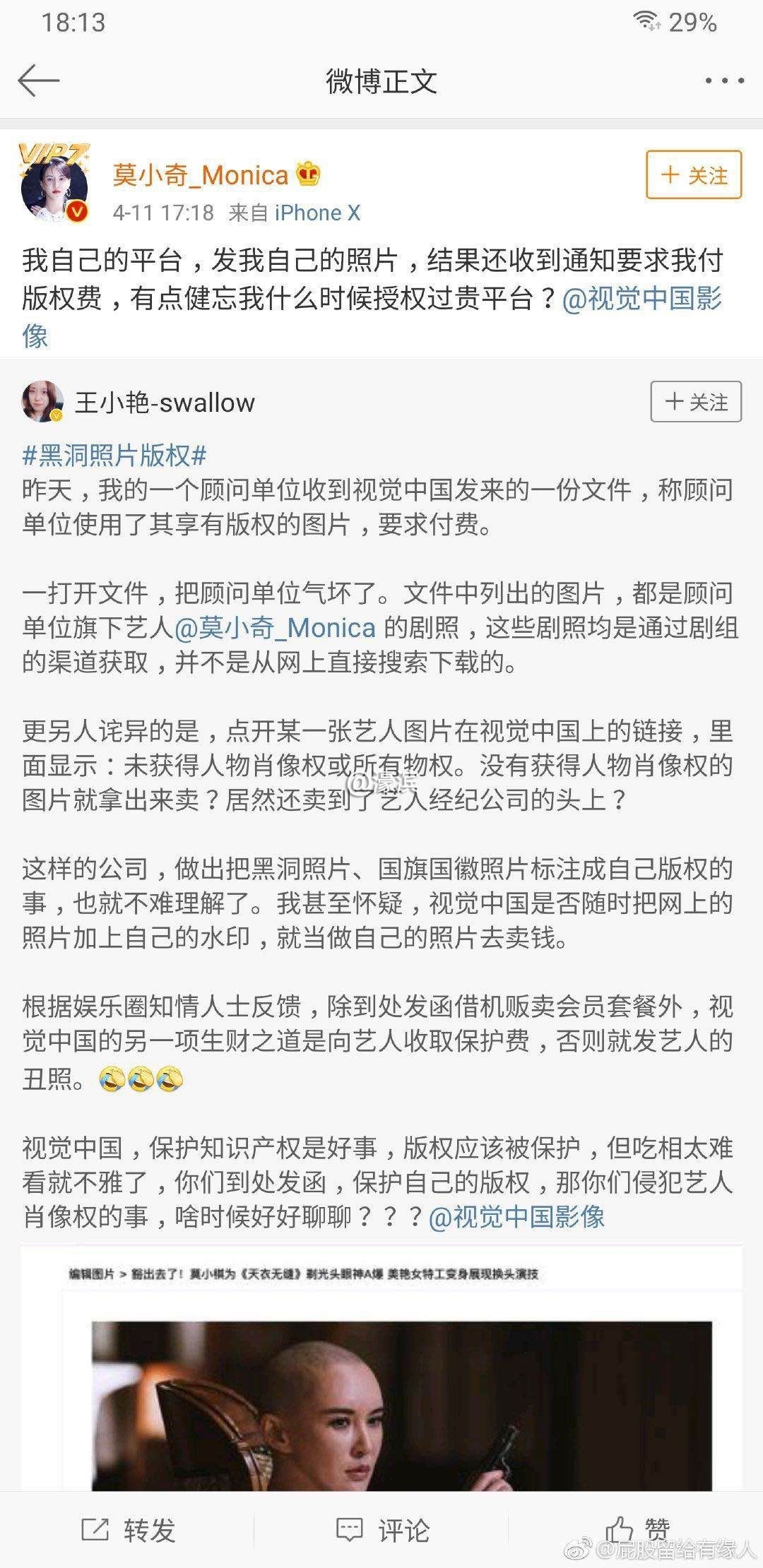763x1568 pixels.
Task: Open 王小艳-swallow's avatar picture
Action: 43,403
